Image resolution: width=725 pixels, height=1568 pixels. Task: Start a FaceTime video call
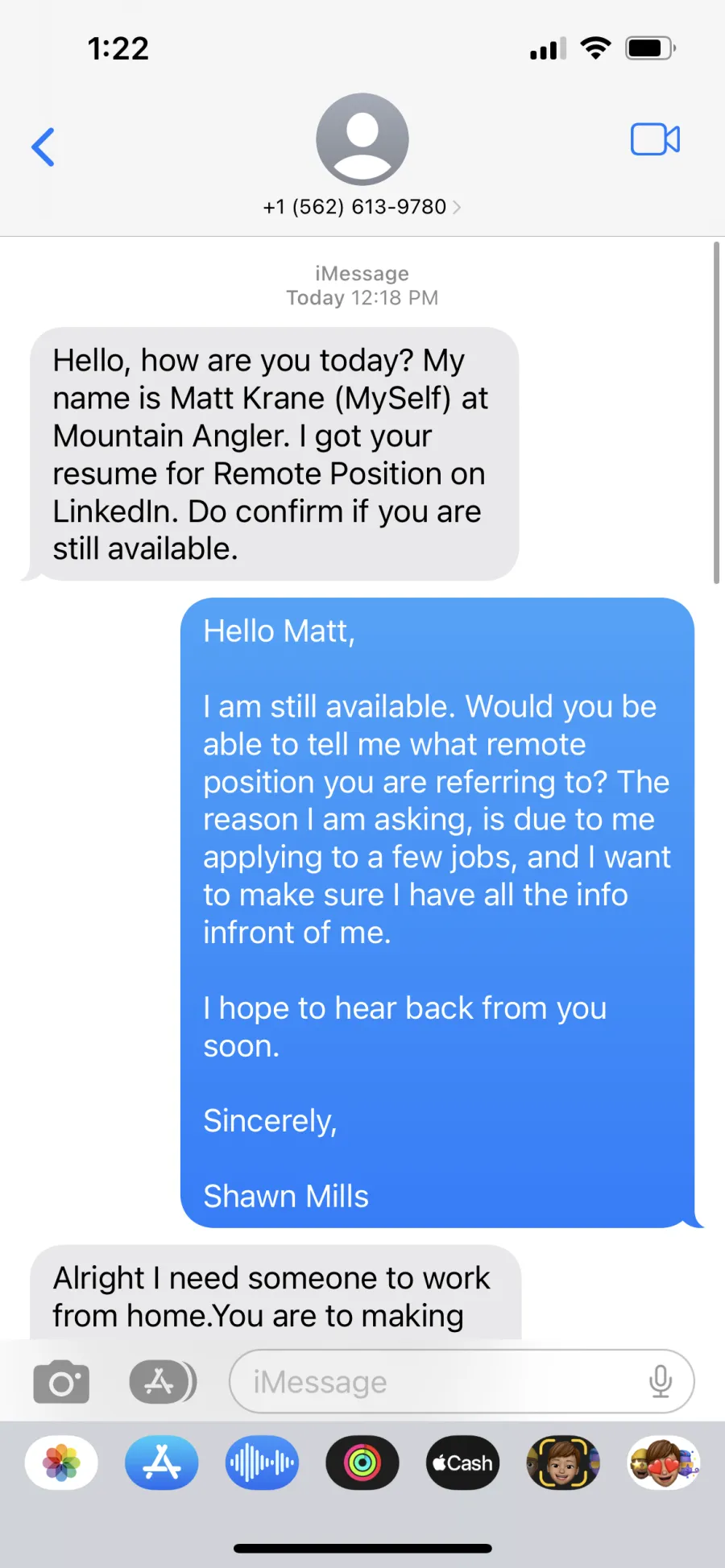tap(655, 140)
